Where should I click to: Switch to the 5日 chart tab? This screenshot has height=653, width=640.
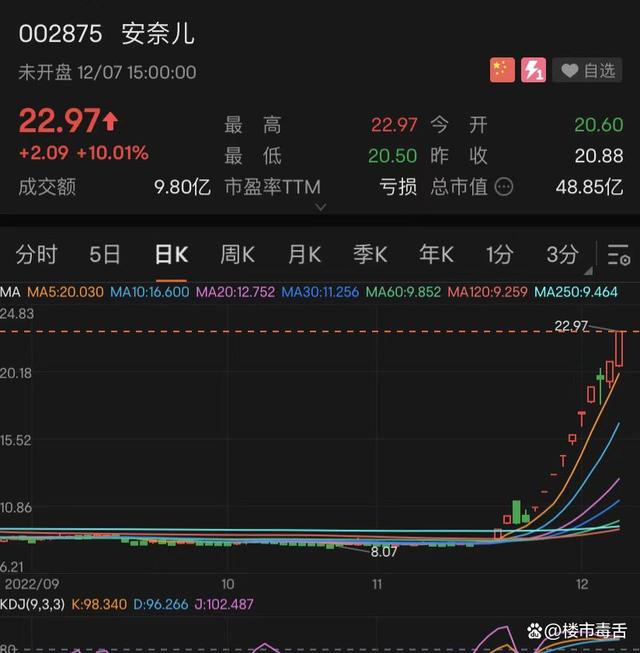[x=105, y=255]
